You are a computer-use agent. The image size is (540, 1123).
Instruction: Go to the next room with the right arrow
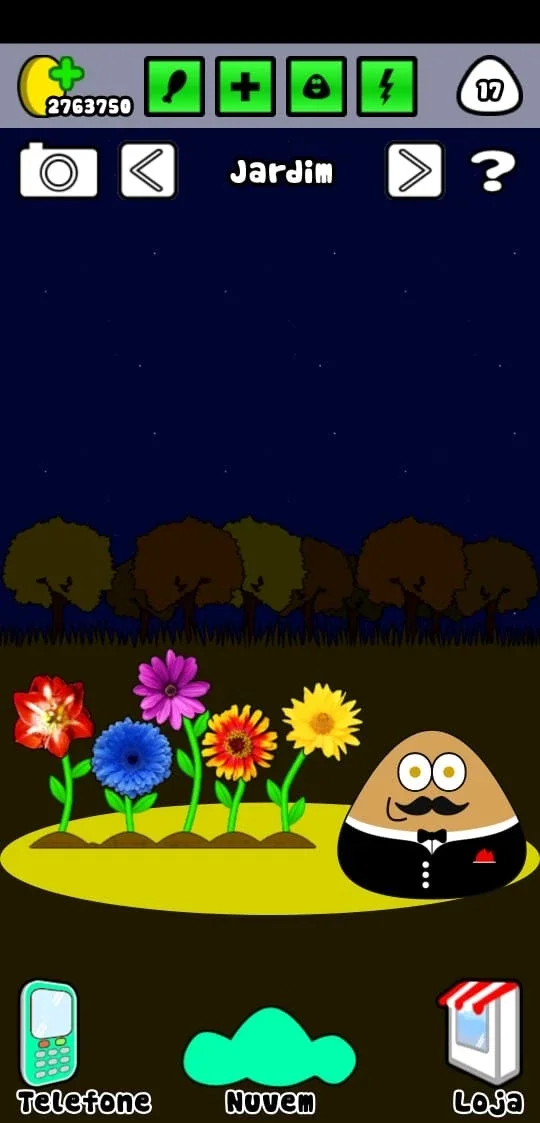(x=415, y=170)
